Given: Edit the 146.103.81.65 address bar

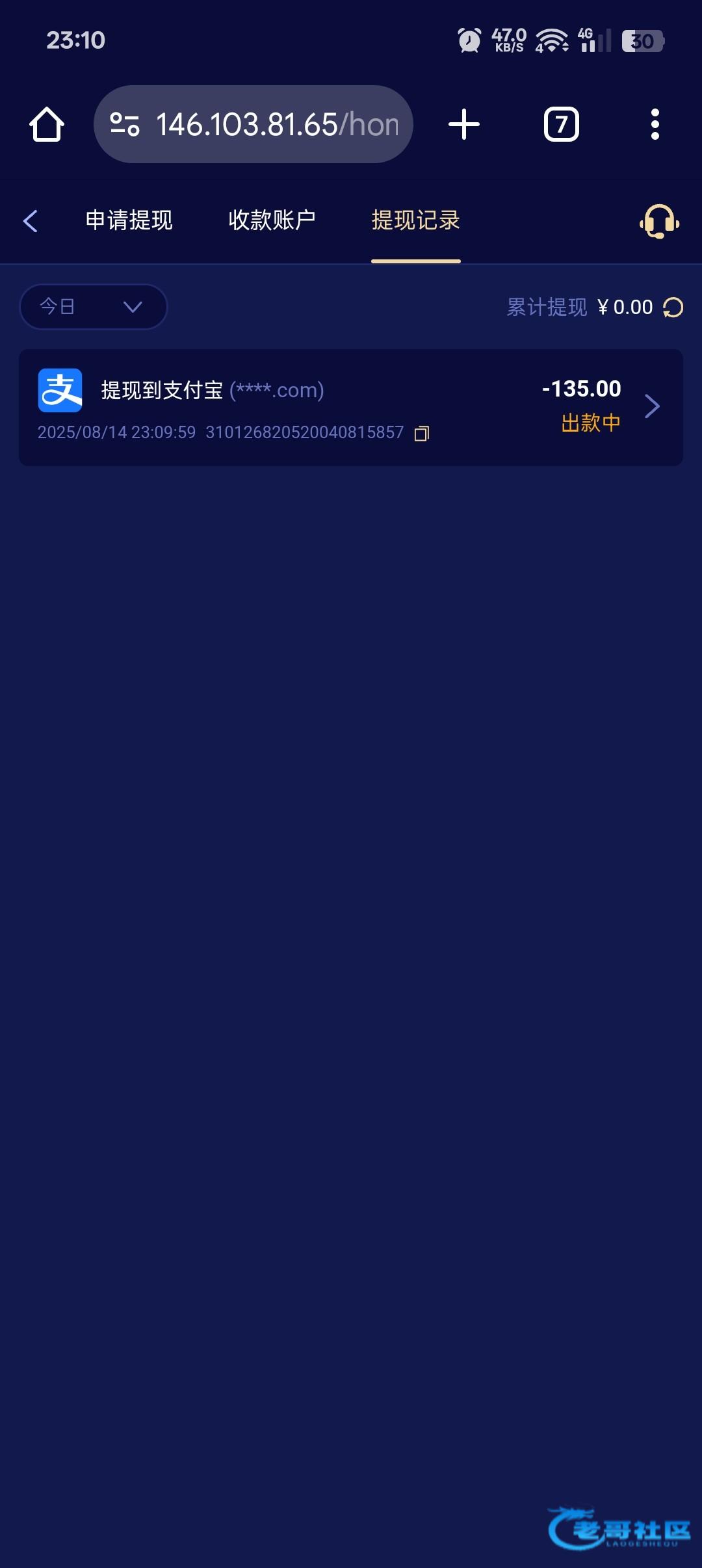Looking at the screenshot, I should click(253, 124).
